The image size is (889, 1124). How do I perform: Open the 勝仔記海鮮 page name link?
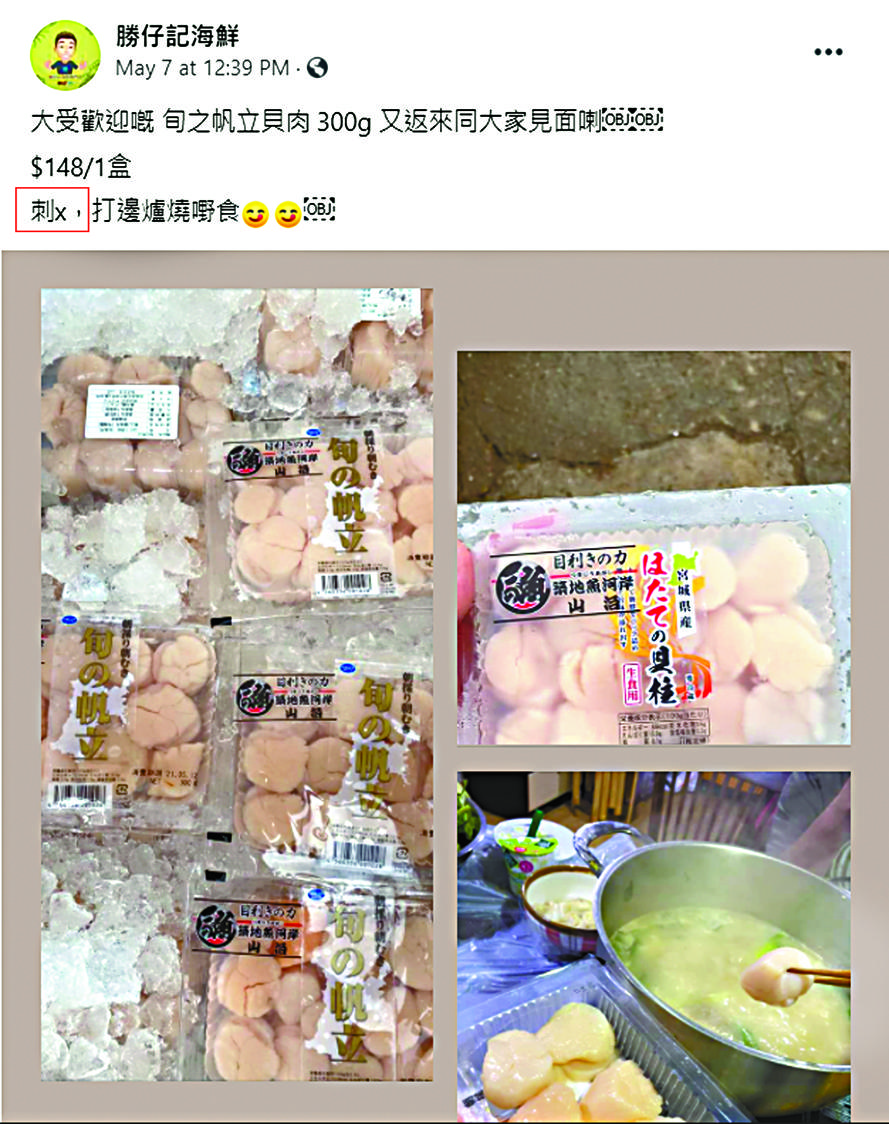(177, 38)
